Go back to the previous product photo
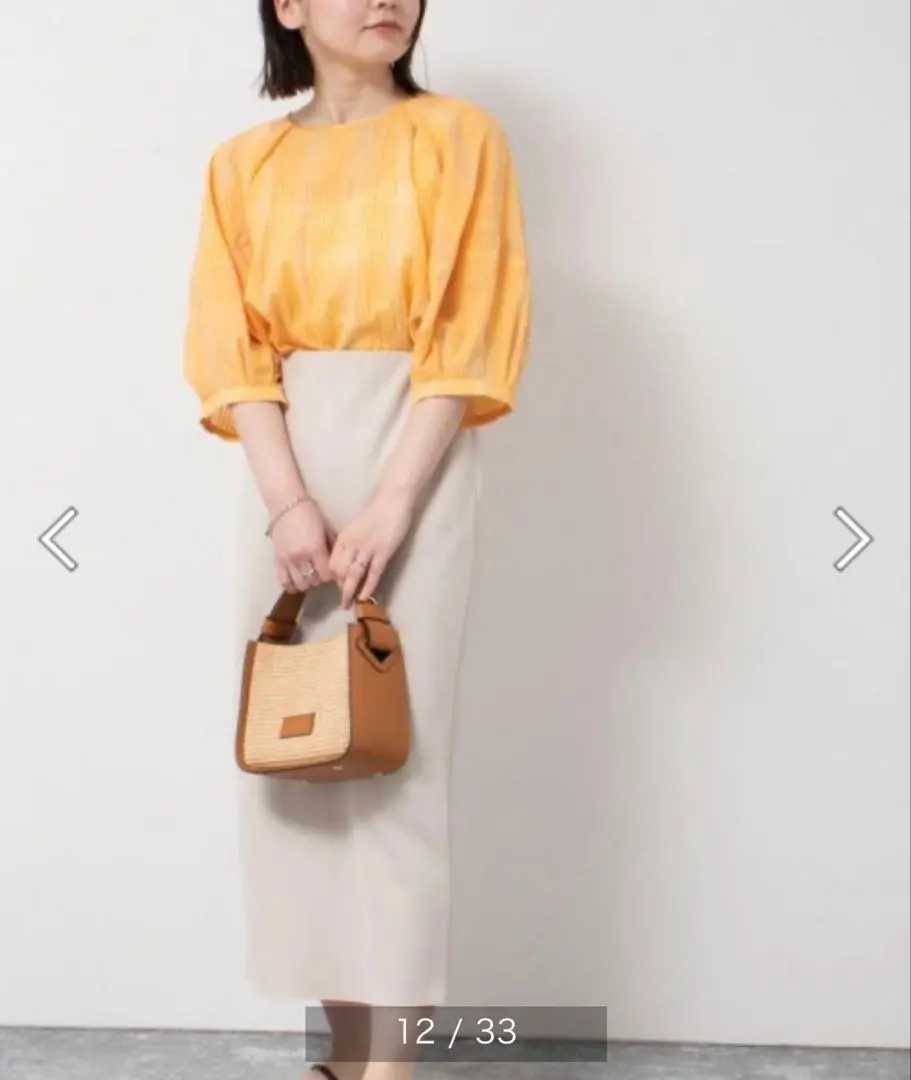The image size is (911, 1080). point(58,539)
